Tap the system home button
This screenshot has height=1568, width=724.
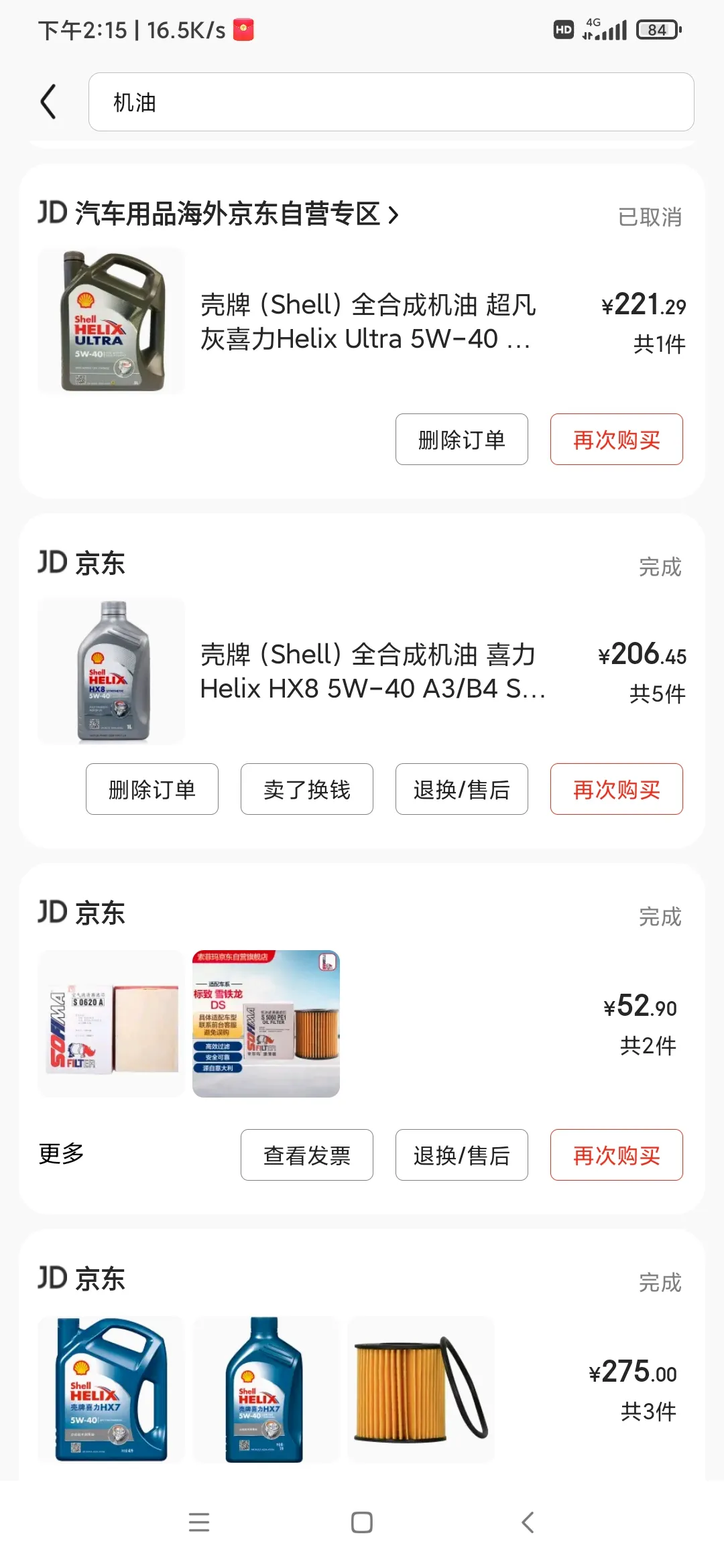[362, 1522]
